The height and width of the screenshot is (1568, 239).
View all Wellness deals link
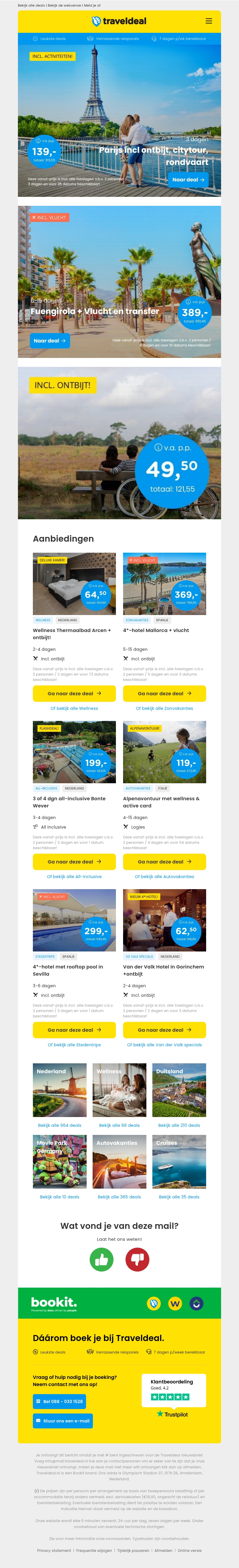click(74, 708)
